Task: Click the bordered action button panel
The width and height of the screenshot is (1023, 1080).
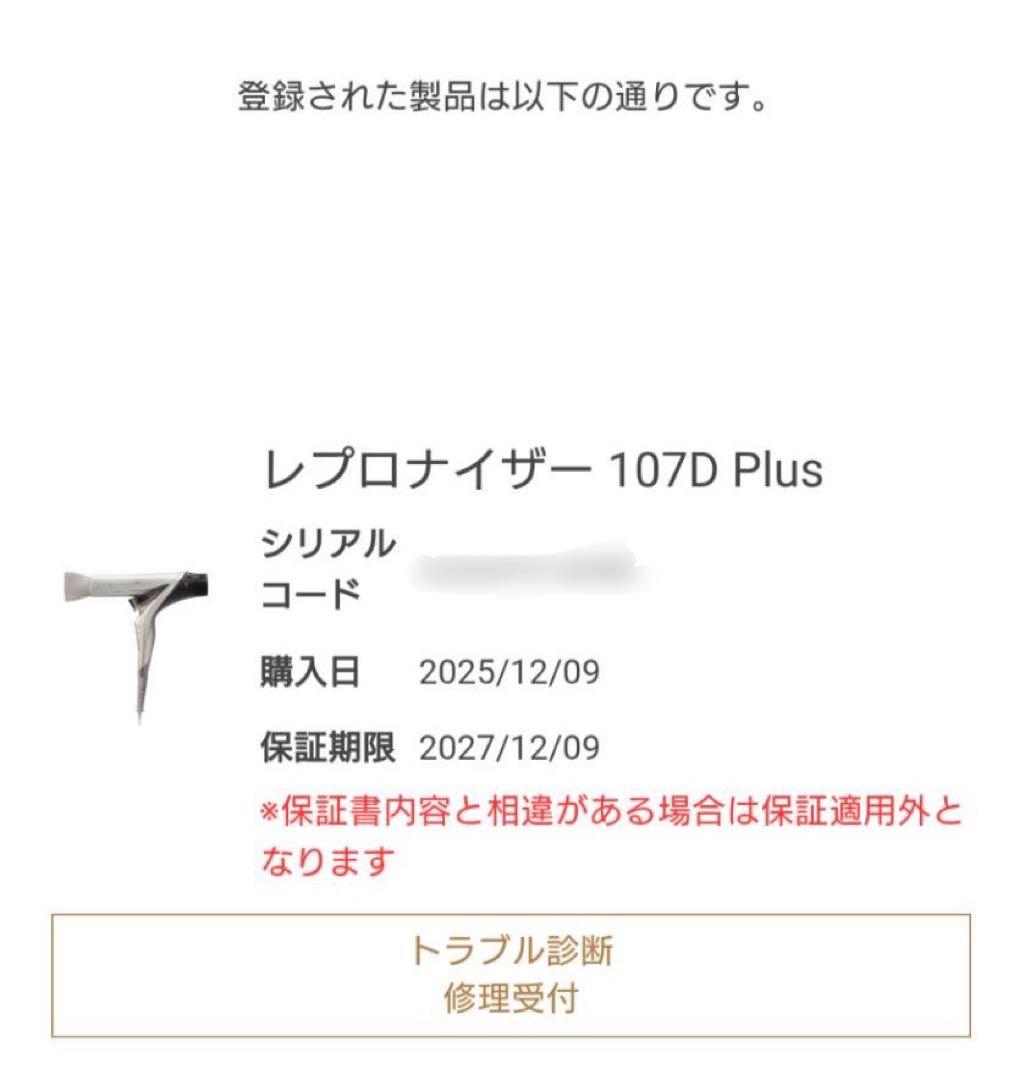Action: tap(511, 977)
